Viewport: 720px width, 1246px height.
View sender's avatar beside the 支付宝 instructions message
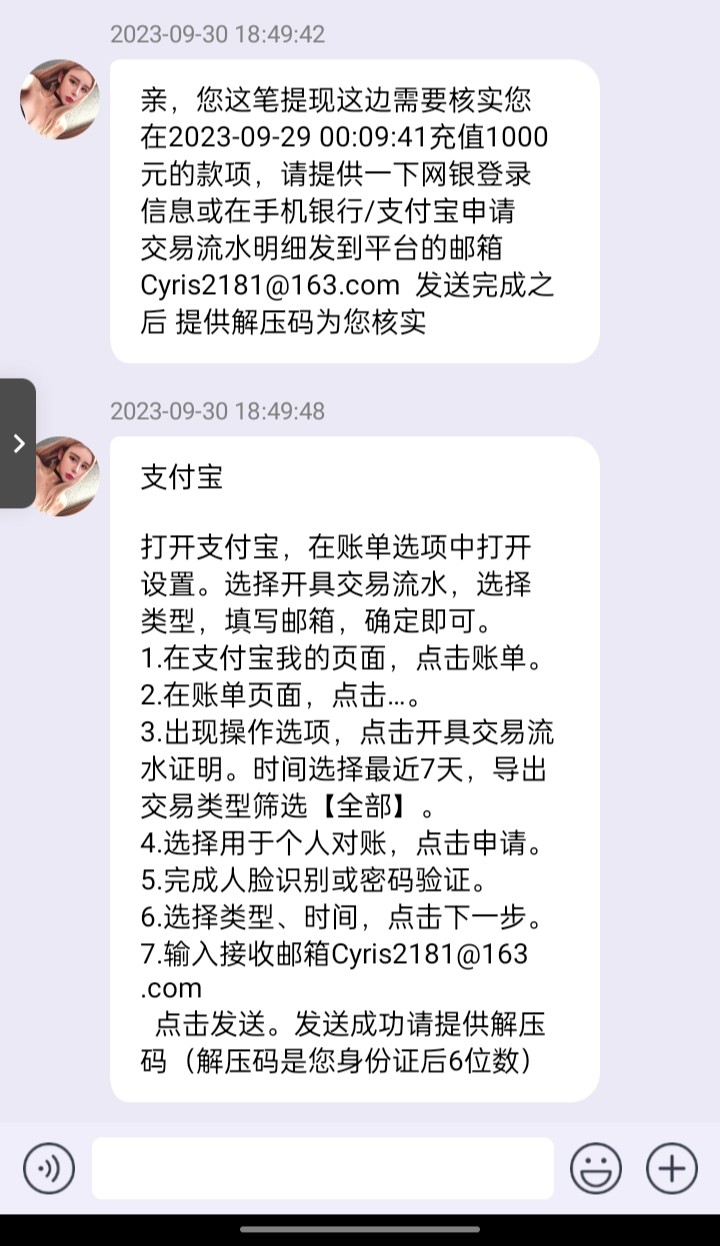[66, 476]
